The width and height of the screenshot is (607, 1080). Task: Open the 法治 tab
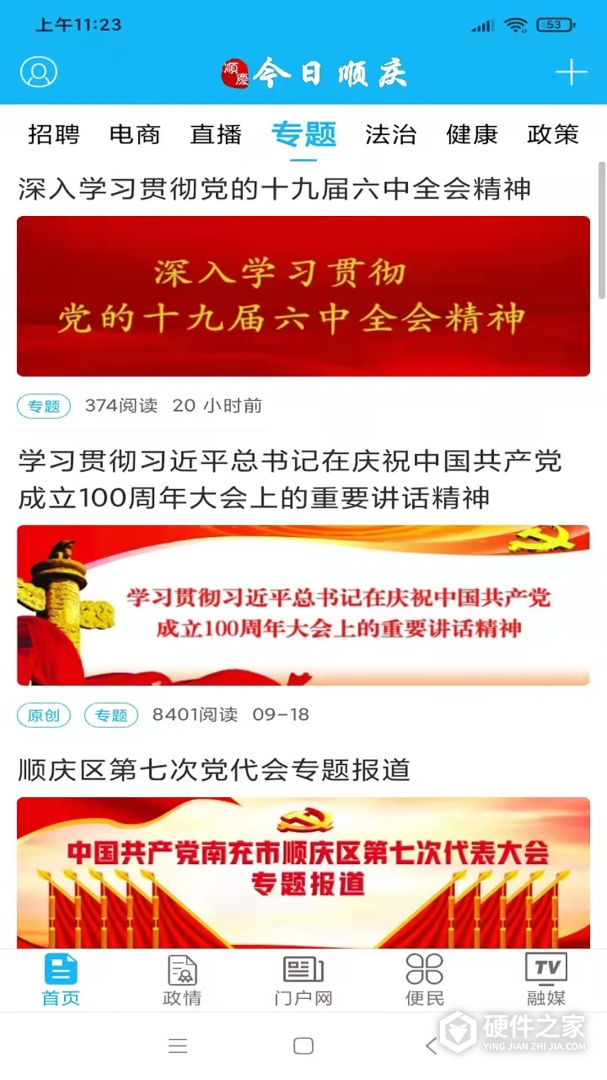pyautogui.click(x=391, y=134)
